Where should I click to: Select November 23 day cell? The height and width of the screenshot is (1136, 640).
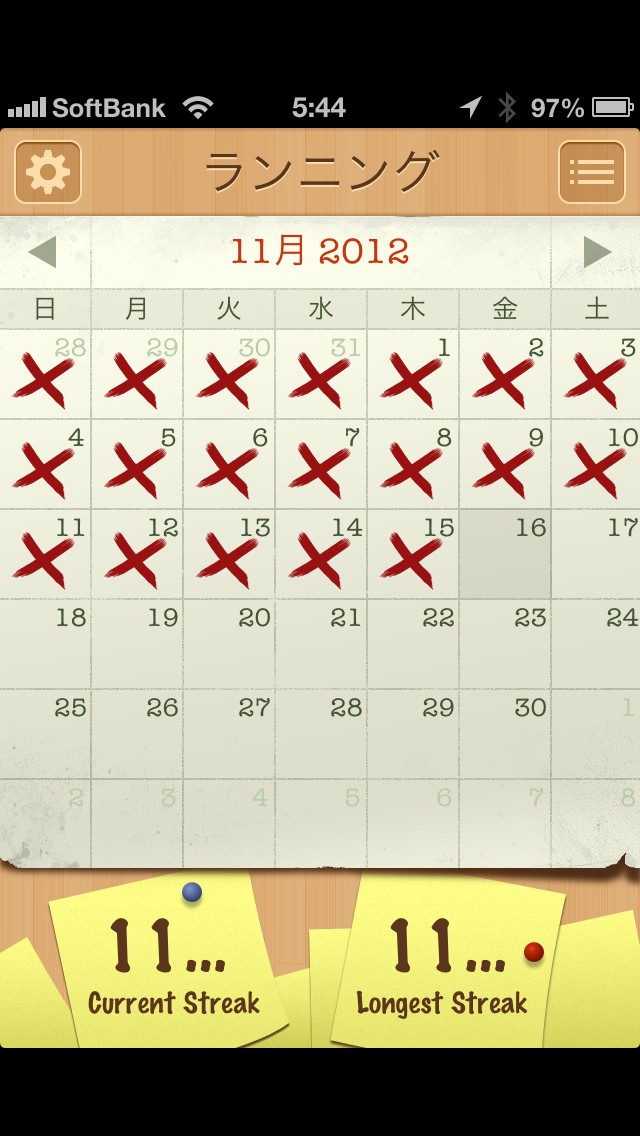point(505,645)
